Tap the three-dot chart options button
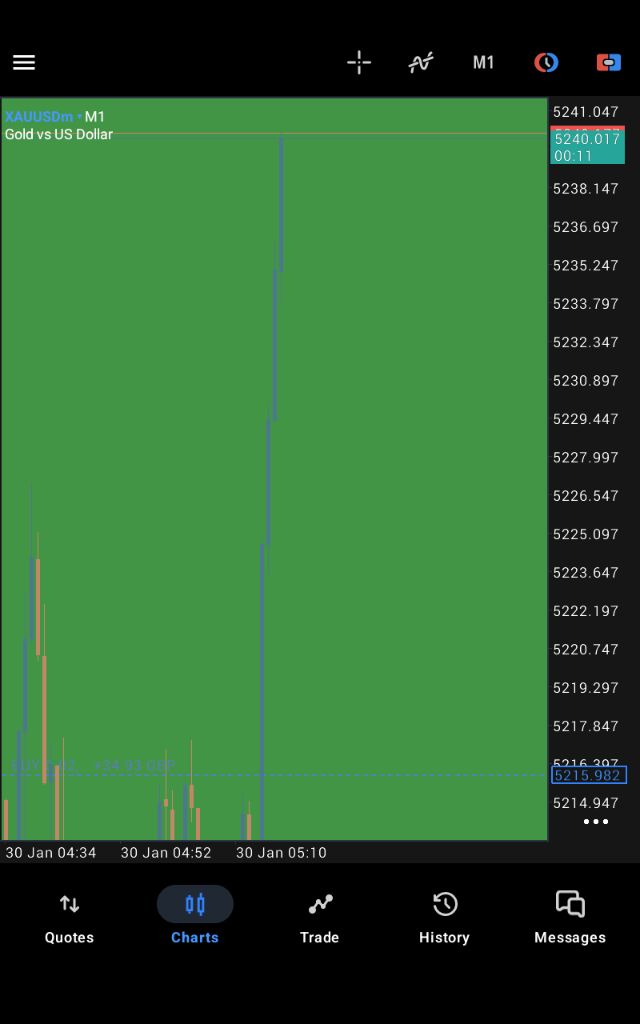The image size is (640, 1024). [596, 822]
